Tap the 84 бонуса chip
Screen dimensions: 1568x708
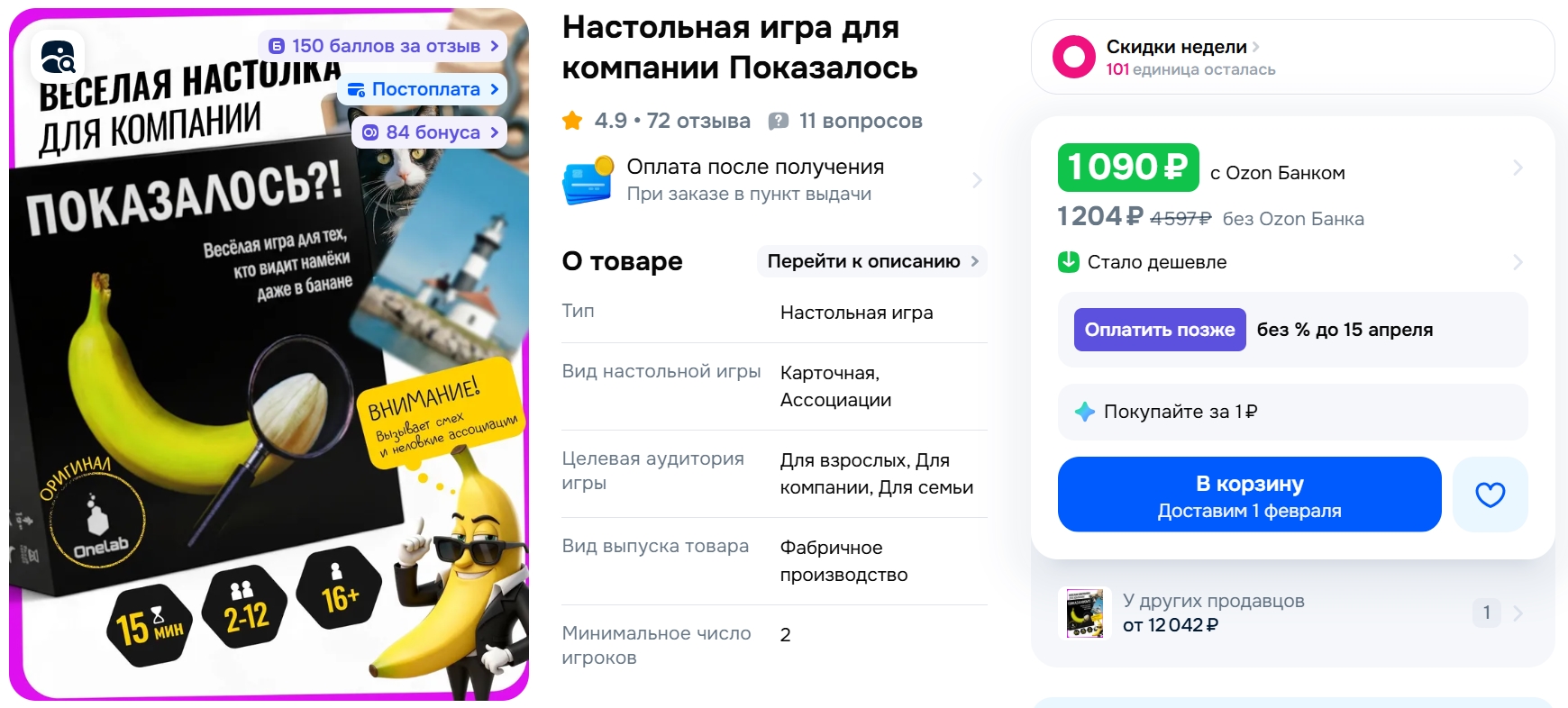point(429,132)
